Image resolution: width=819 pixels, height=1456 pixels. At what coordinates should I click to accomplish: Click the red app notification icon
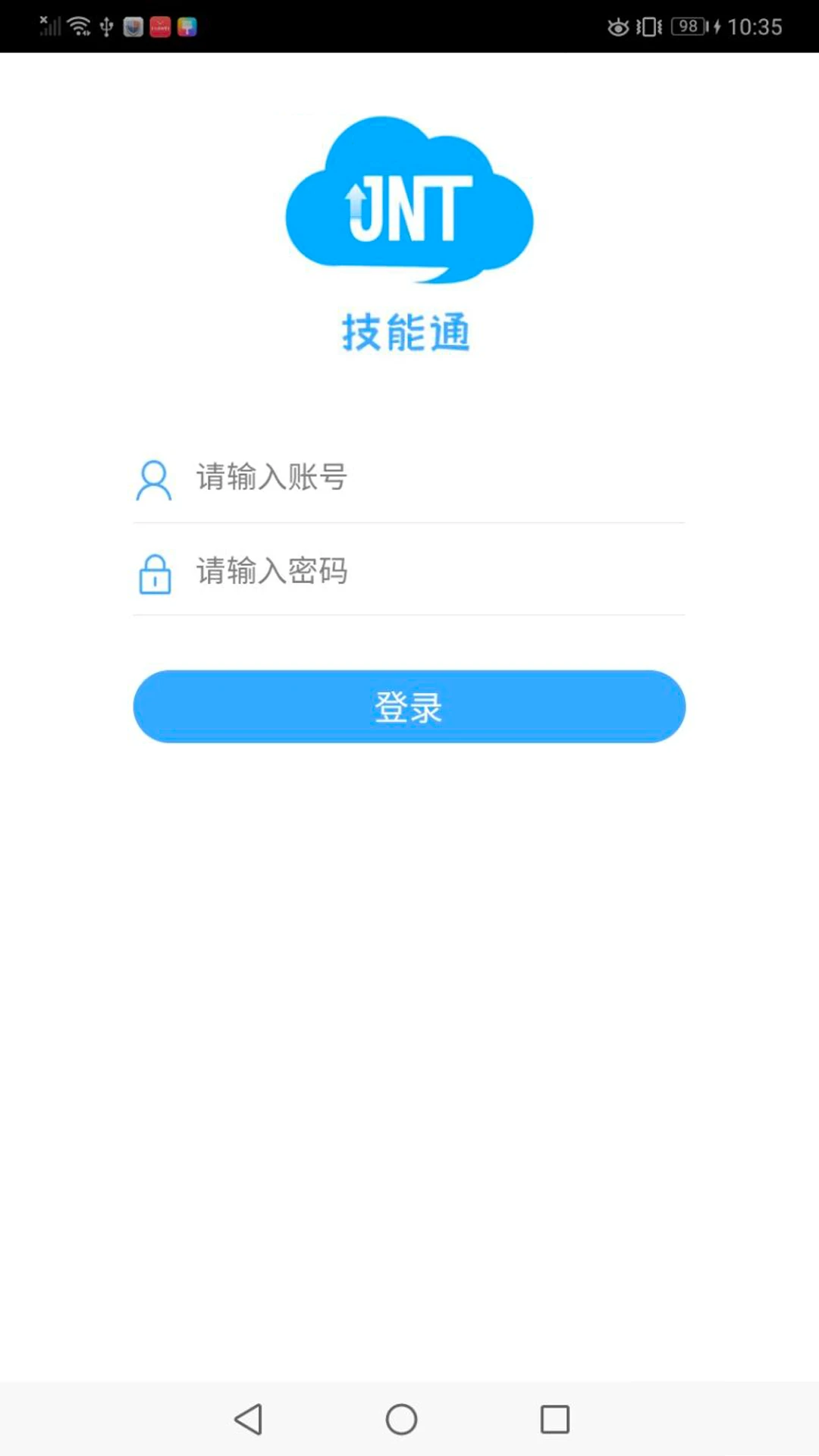tap(160, 26)
